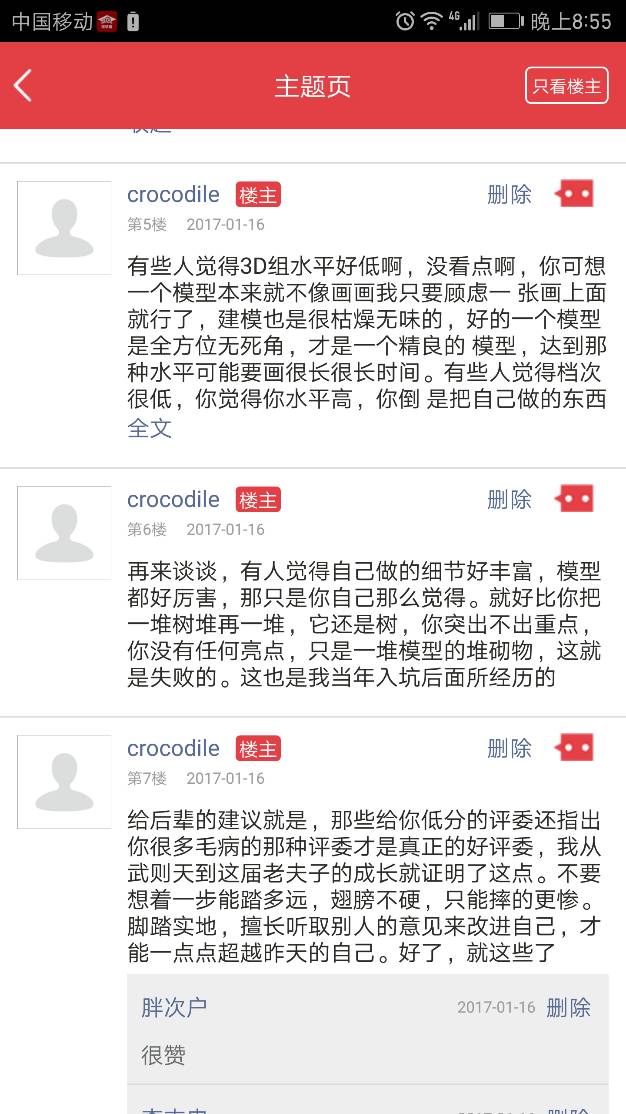626x1114 pixels.
Task: Delete the 第6楼 post
Action: [509, 499]
